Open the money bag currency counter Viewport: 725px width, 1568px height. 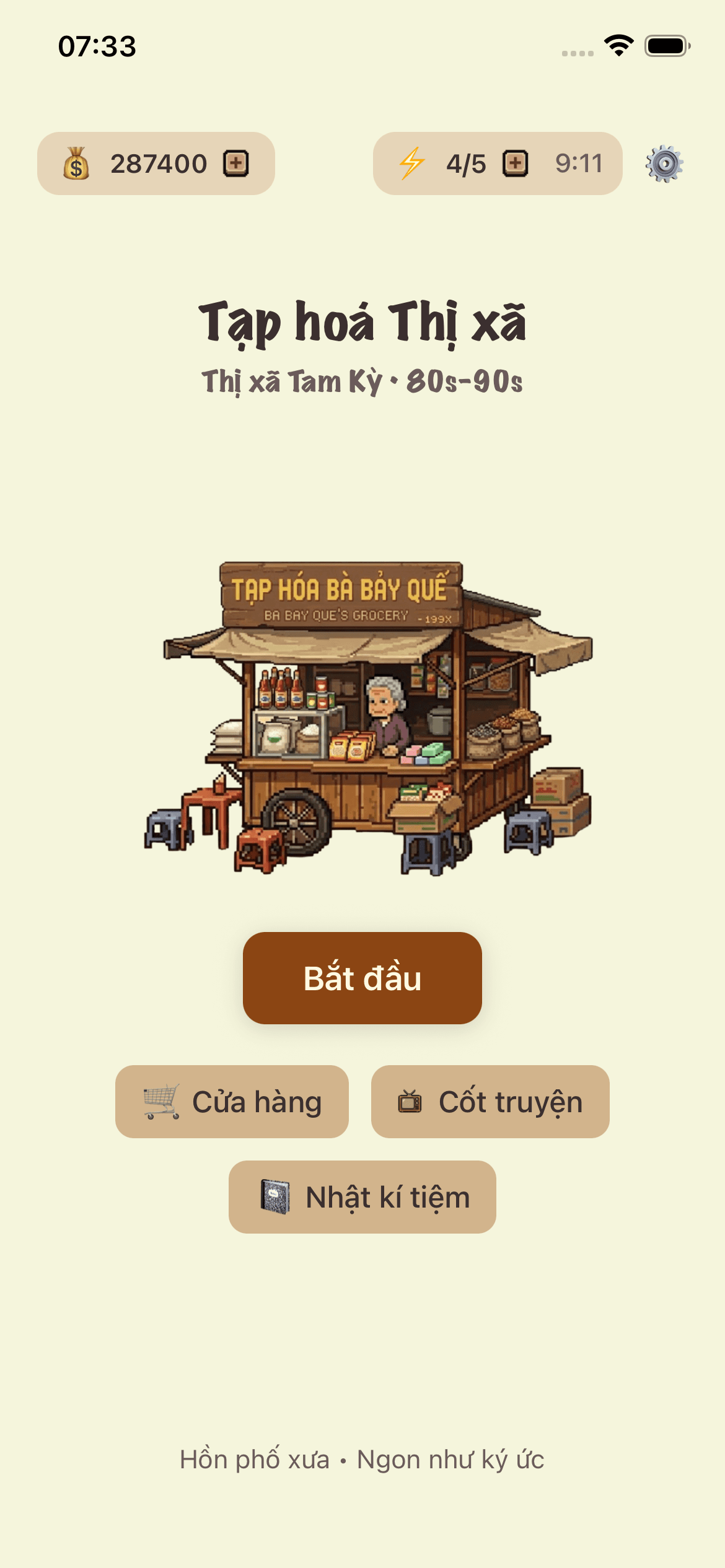tap(76, 163)
